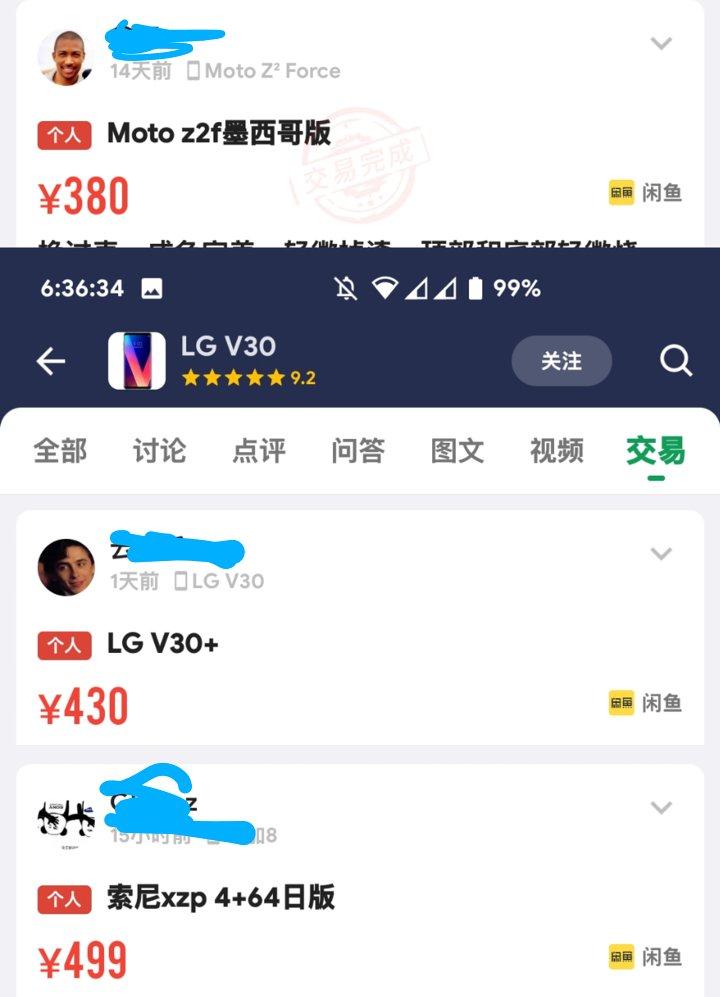Open the 视频 tab
Screen dimensions: 720x997
pyautogui.click(x=556, y=452)
